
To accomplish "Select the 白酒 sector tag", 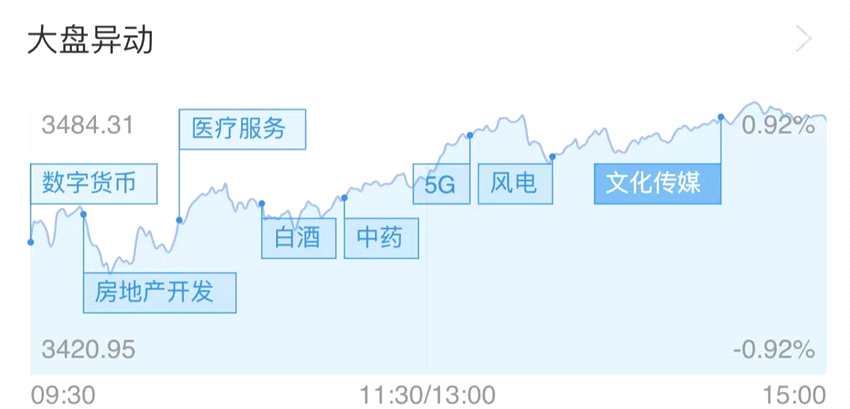I will [299, 238].
